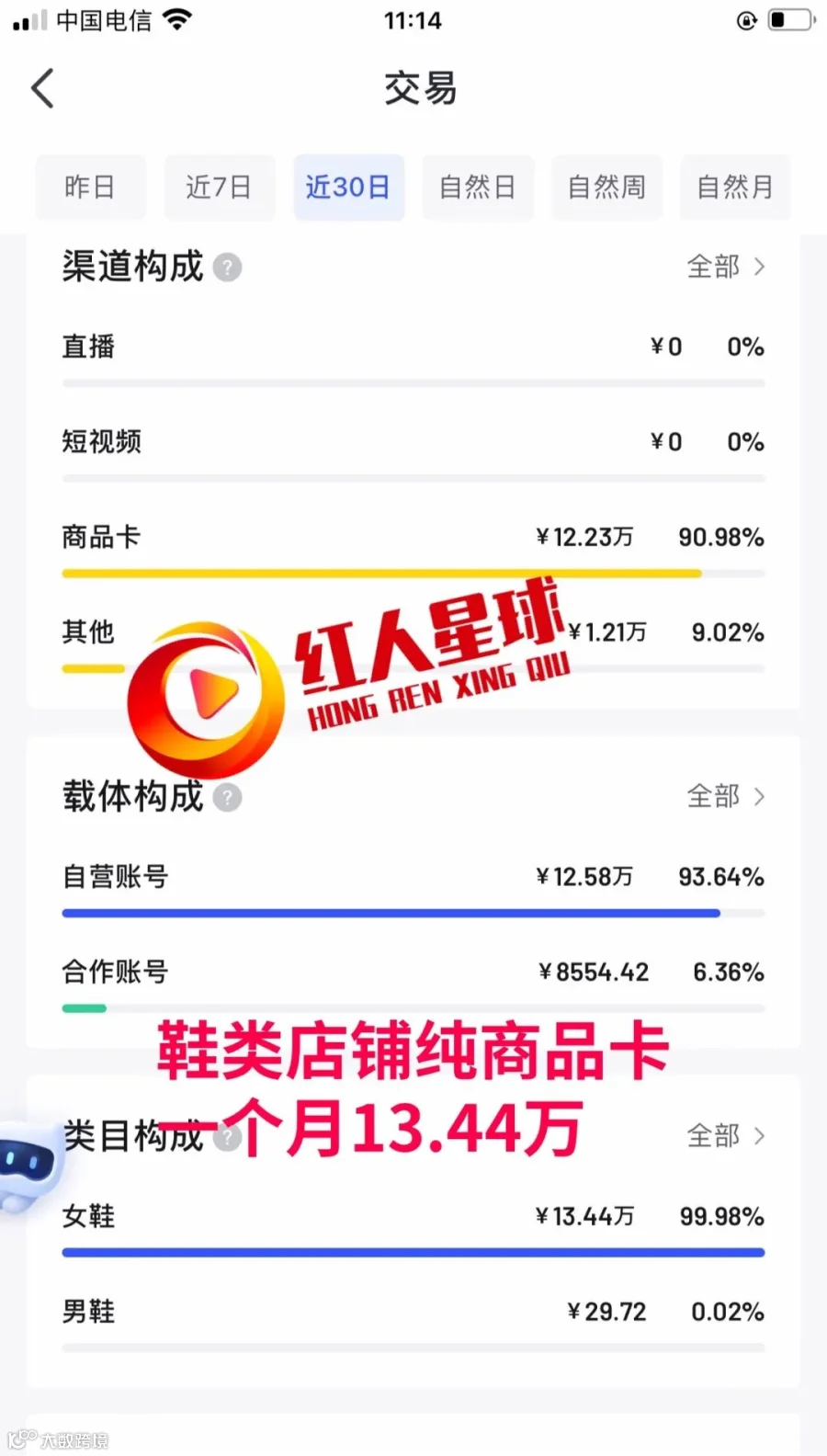Switch to the 自然日 tab

pos(478,188)
